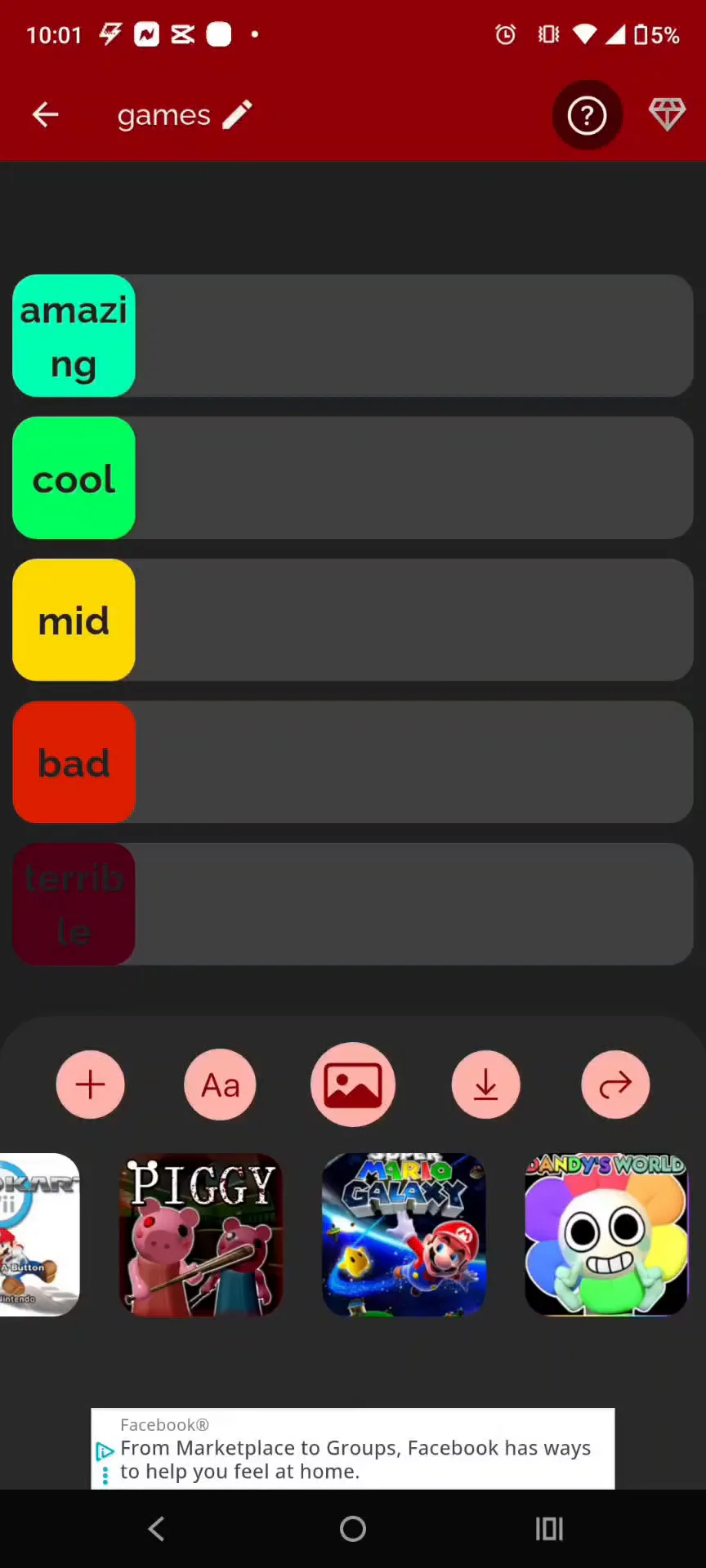Image resolution: width=706 pixels, height=1568 pixels.
Task: Edit the tier list title 'games'
Action: click(x=237, y=115)
